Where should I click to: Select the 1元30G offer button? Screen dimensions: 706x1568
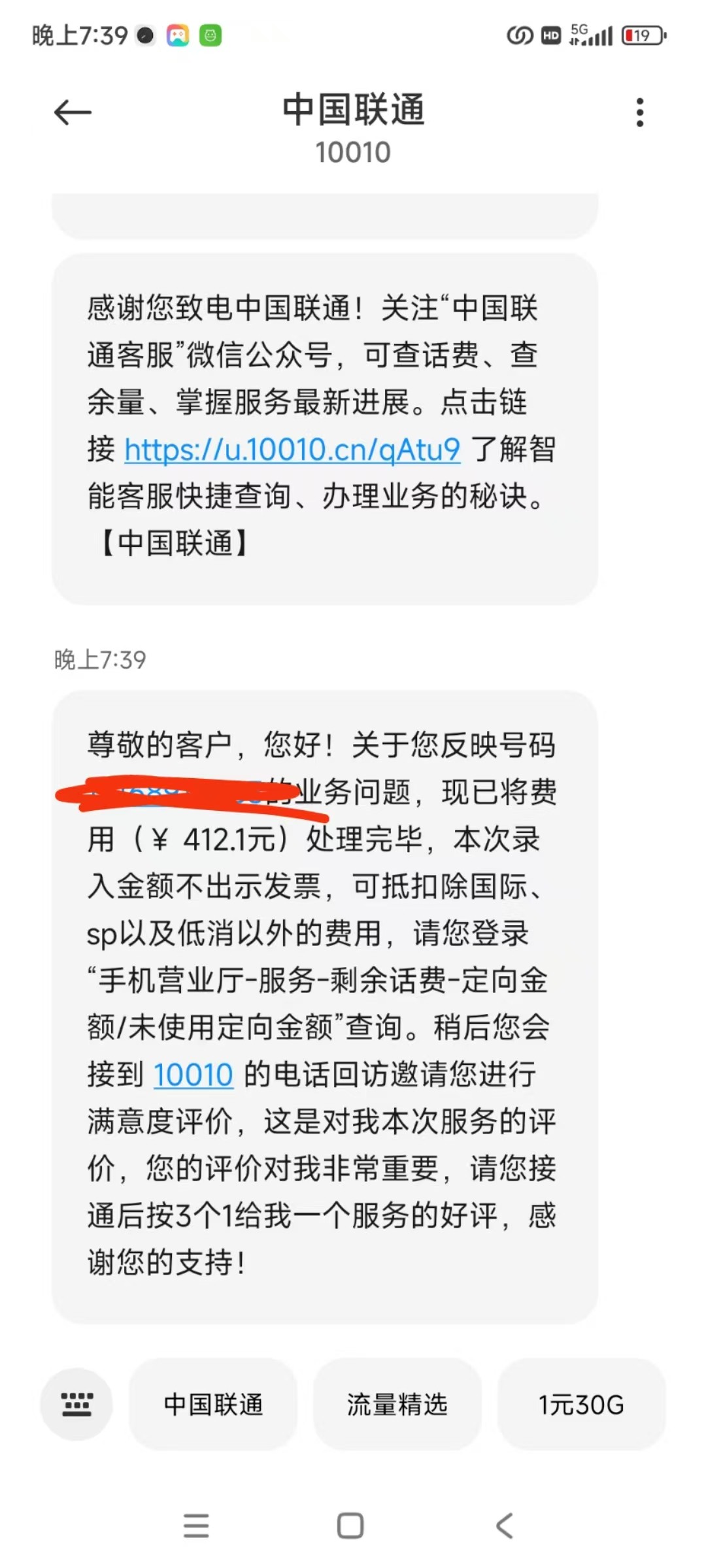click(581, 1404)
